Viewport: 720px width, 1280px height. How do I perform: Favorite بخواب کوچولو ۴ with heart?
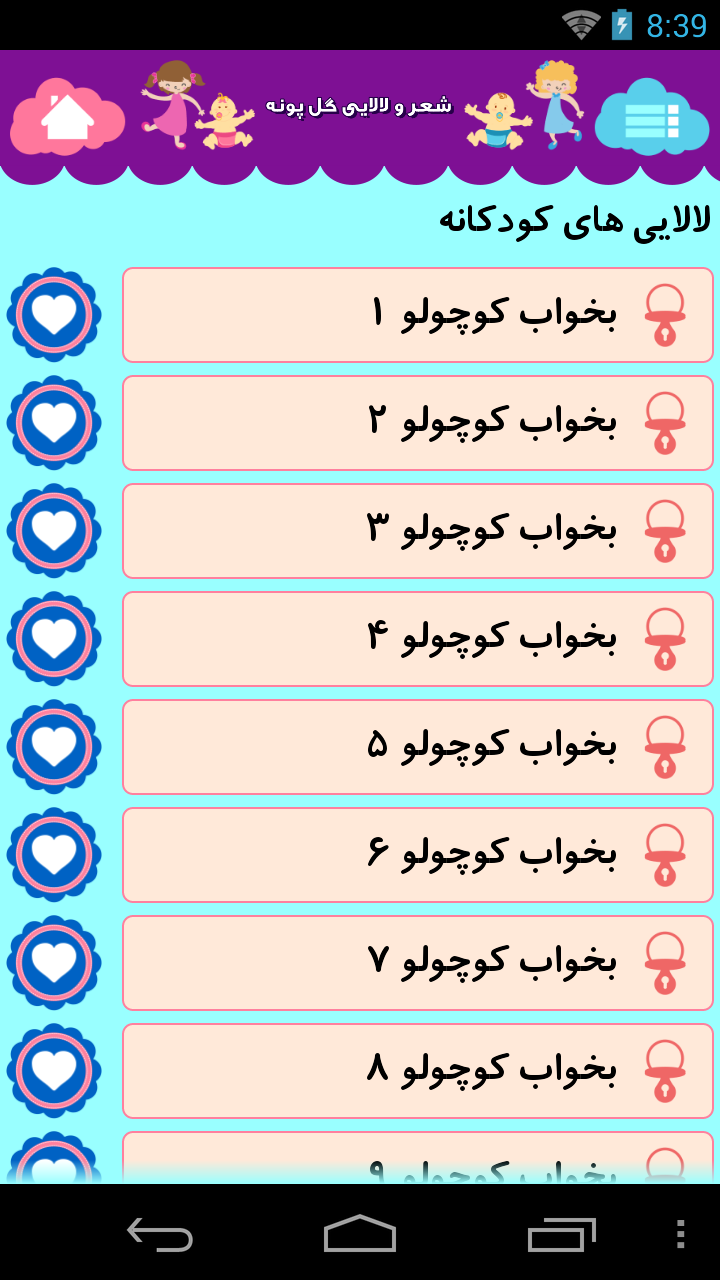coord(54,639)
